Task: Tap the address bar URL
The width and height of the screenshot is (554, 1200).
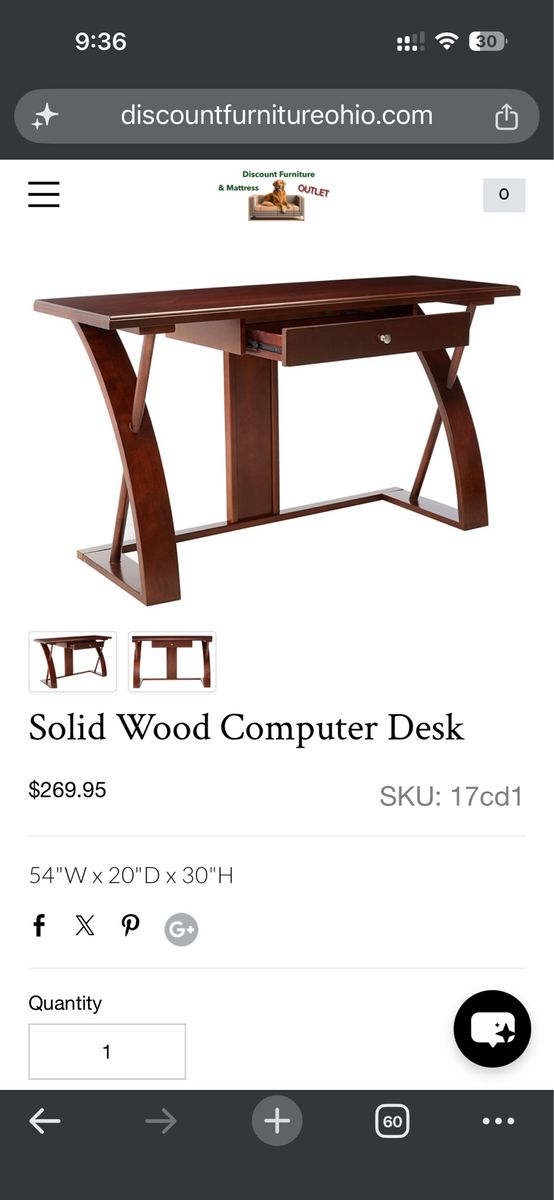Action: 277,115
